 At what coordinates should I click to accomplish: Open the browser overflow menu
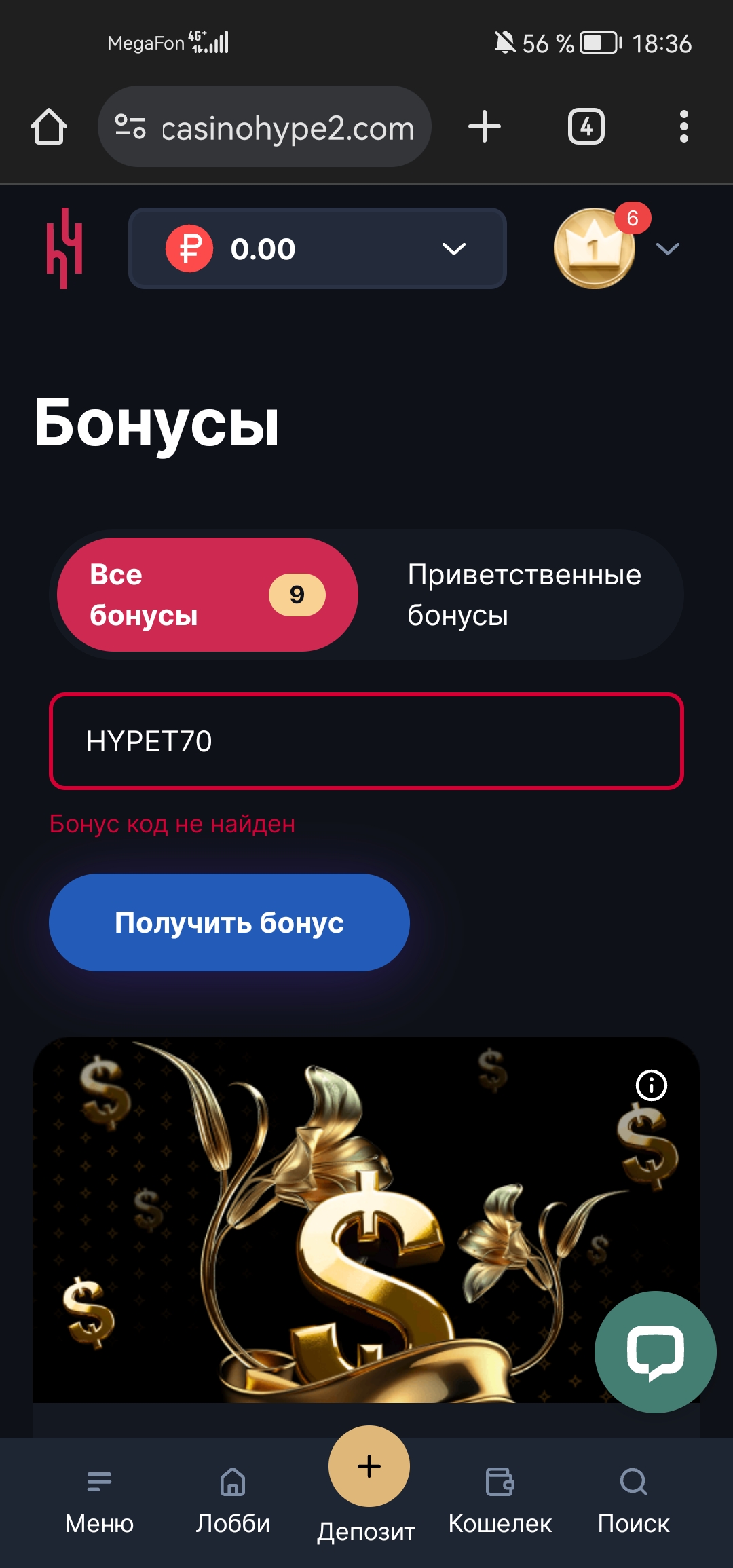[683, 127]
